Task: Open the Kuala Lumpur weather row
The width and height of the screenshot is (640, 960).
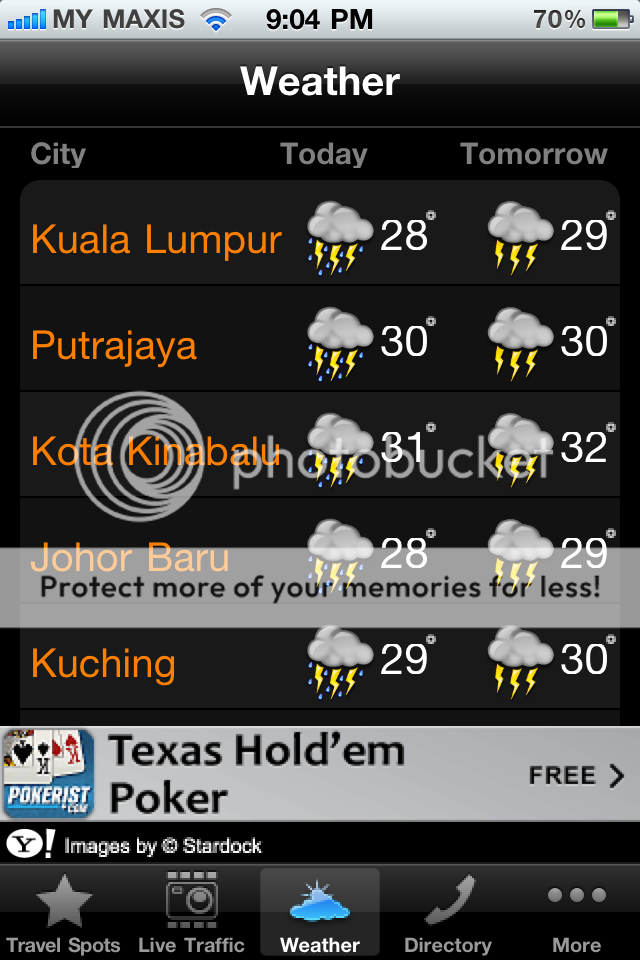Action: (320, 236)
